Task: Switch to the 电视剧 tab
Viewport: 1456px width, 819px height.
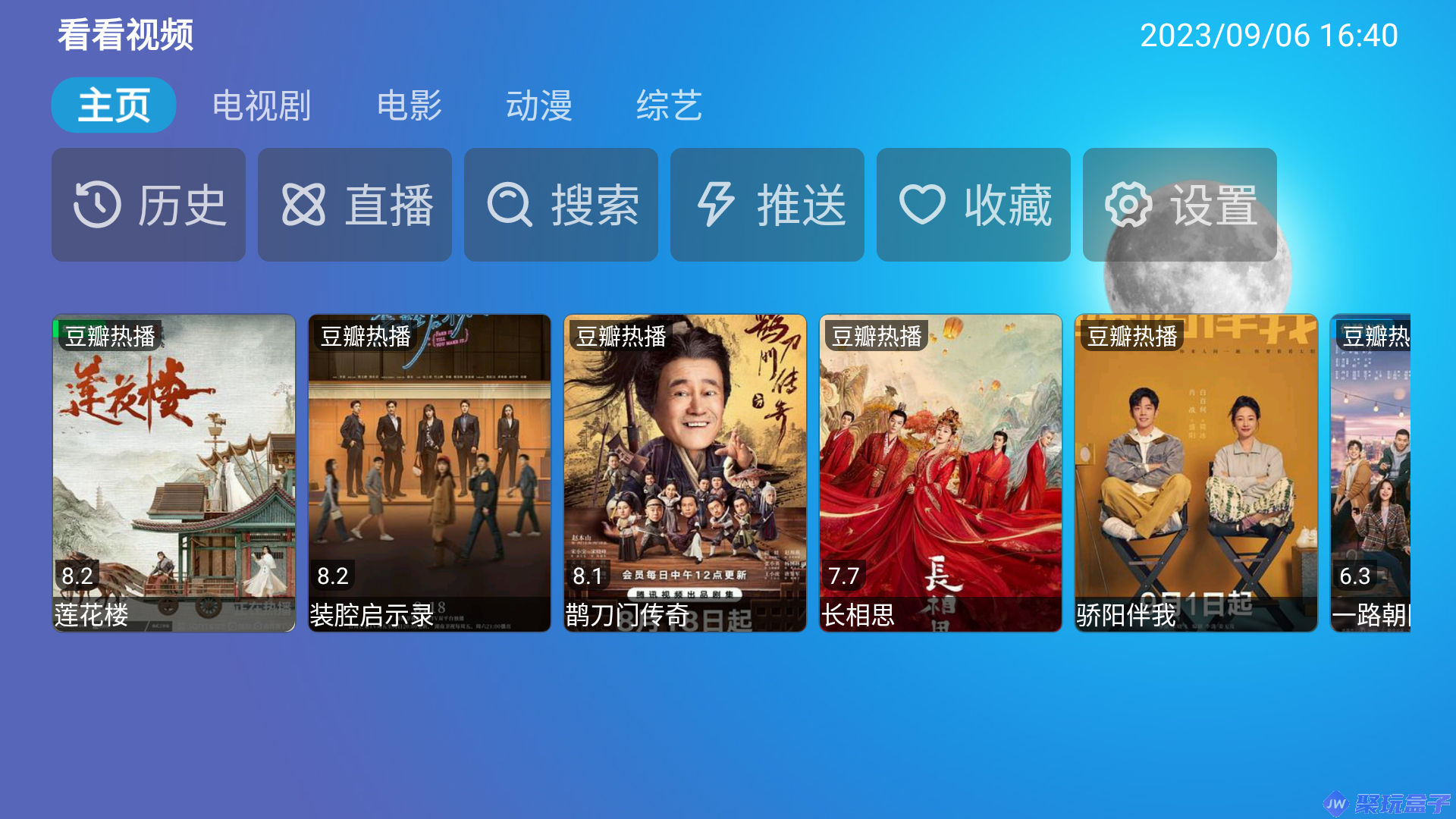Action: [x=262, y=105]
